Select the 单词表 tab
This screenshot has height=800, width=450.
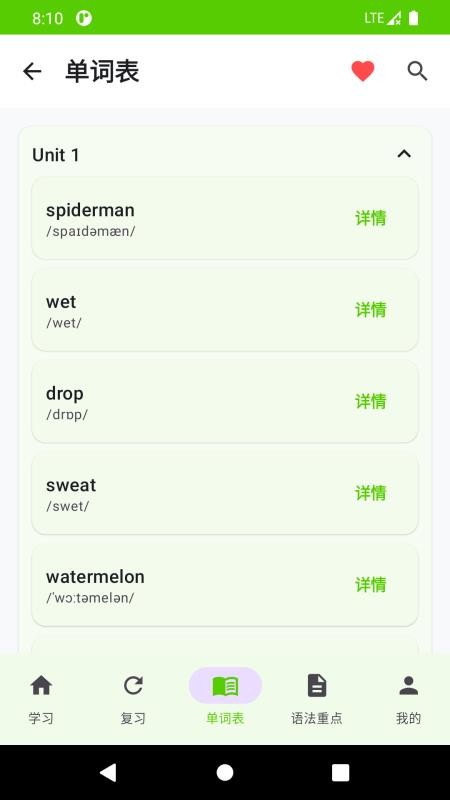225,698
